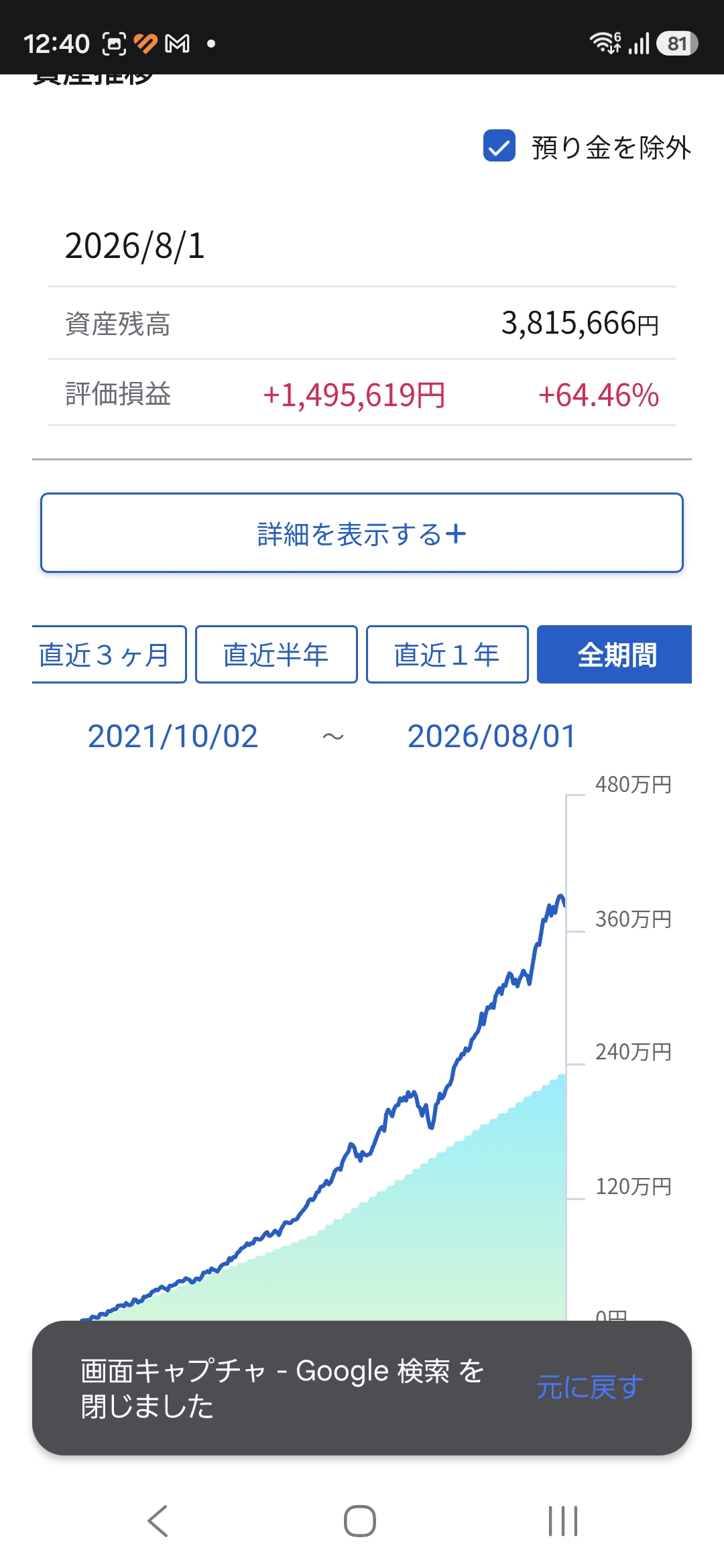The image size is (724, 1568).
Task: Open the end date 2026/08/01 picker
Action: point(492,736)
